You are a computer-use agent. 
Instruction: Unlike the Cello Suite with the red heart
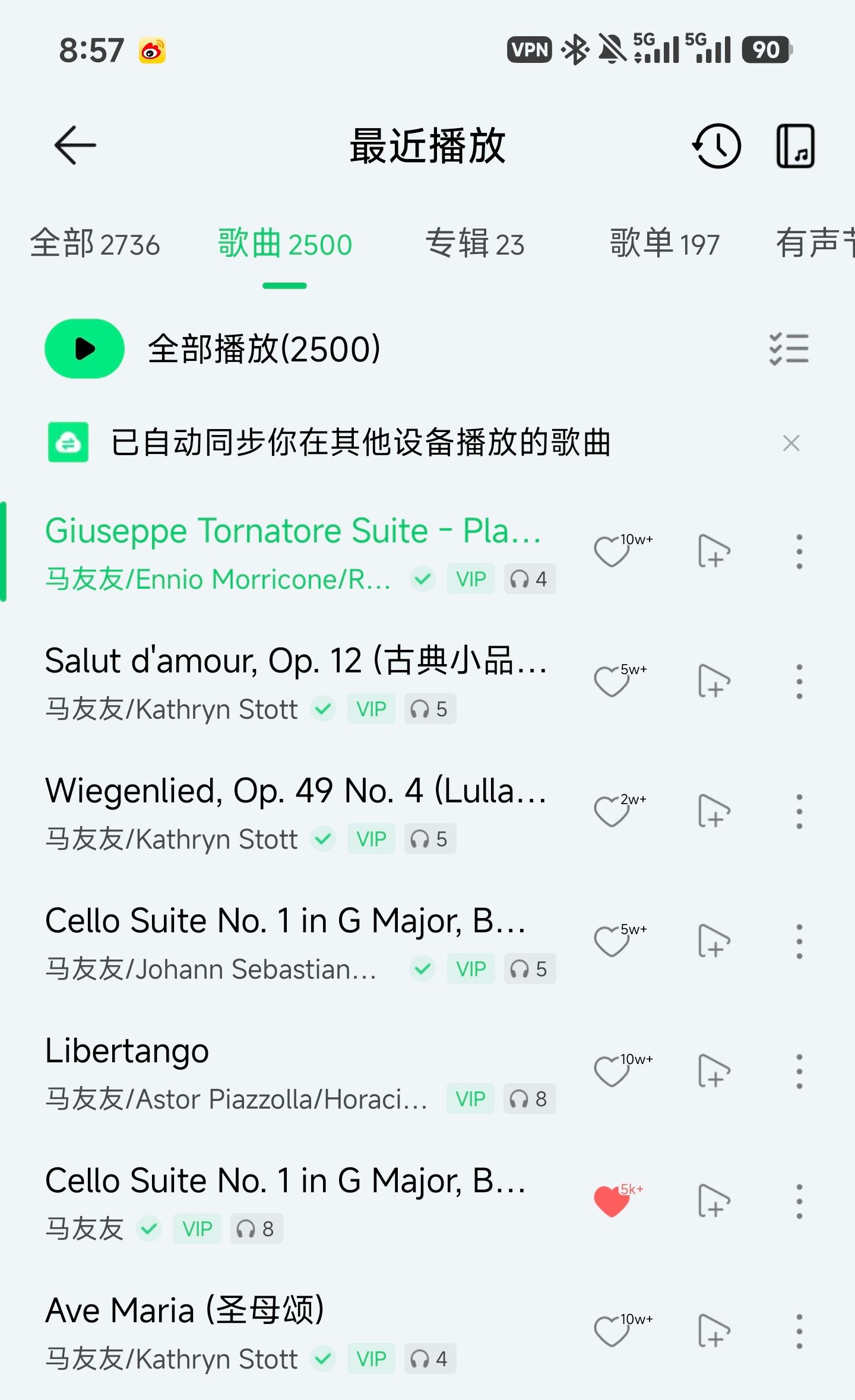[x=612, y=1201]
